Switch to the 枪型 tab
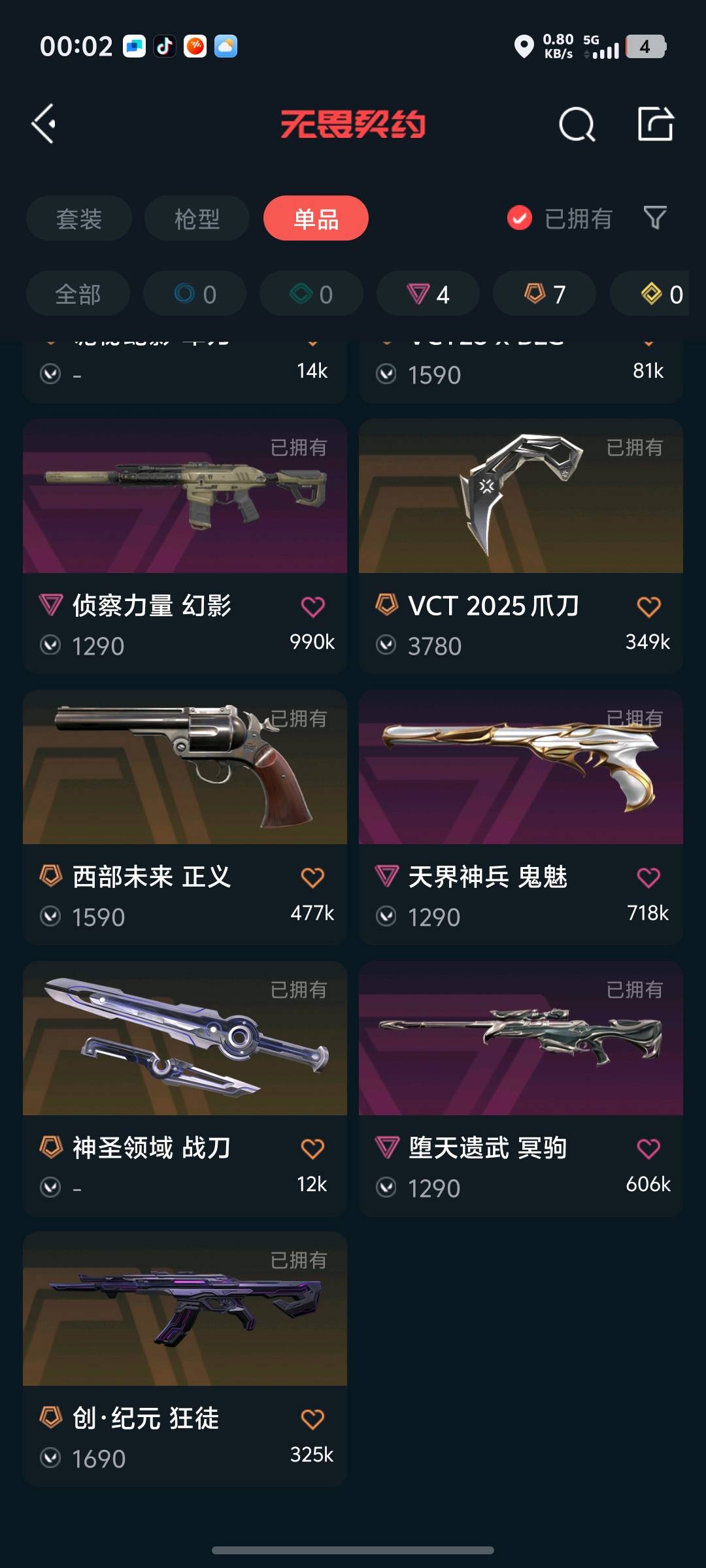 coord(197,218)
